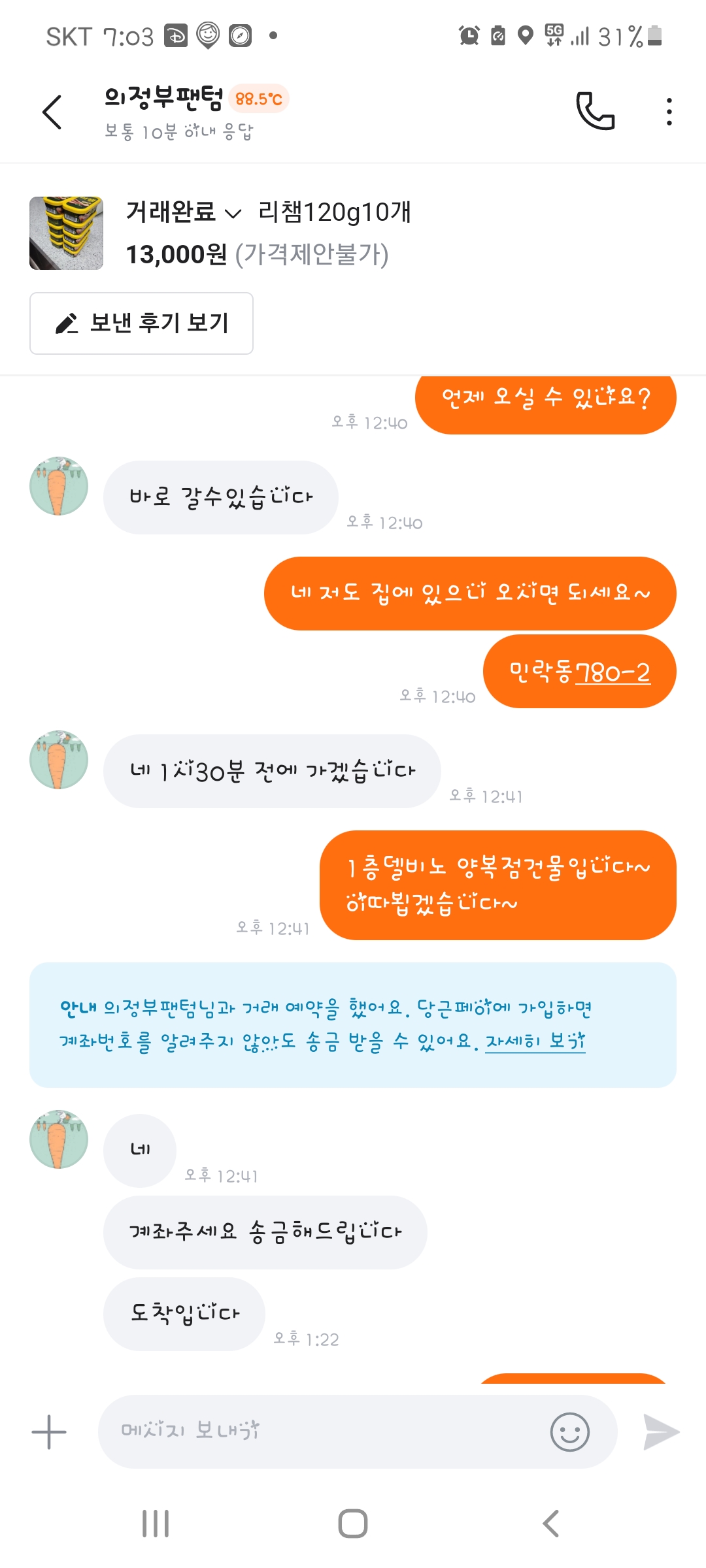Viewport: 706px width, 1568px height.
Task: Open the three-dot overflow menu
Action: point(669,112)
